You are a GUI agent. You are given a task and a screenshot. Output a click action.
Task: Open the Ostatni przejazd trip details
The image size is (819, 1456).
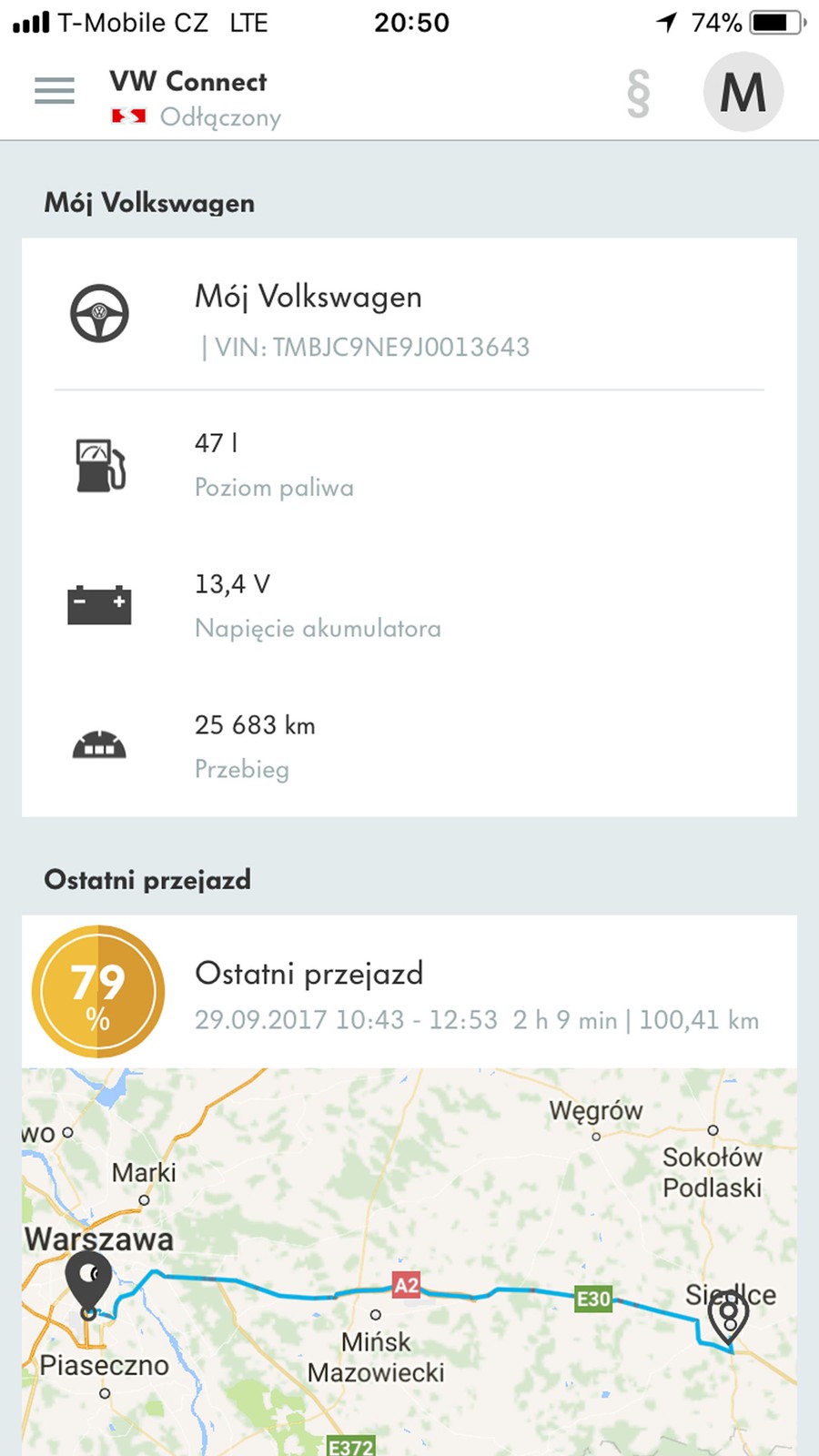pyautogui.click(x=409, y=992)
